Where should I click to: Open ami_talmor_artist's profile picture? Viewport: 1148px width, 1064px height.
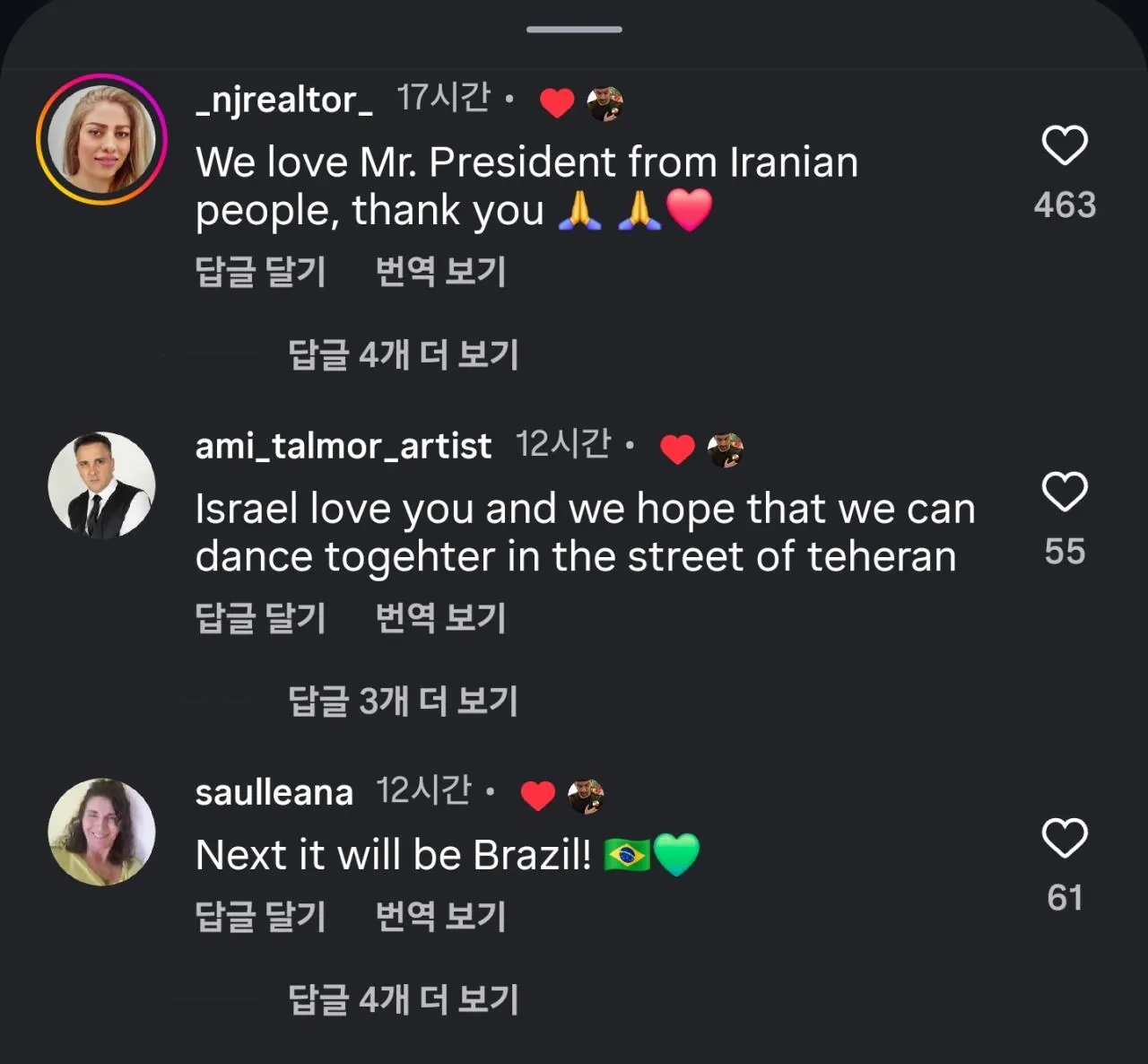[x=101, y=485]
